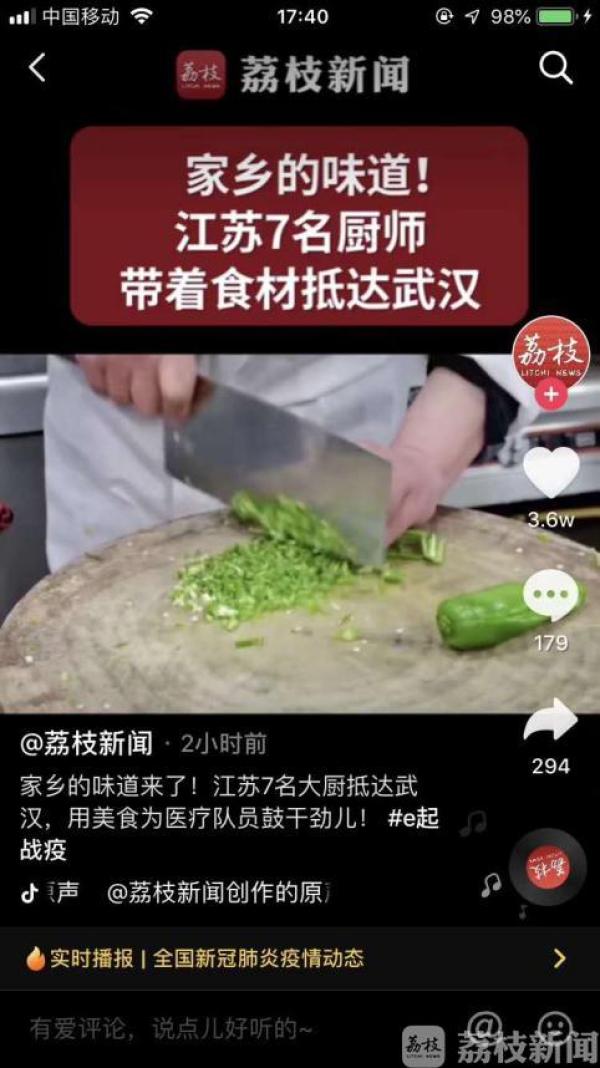The image size is (600, 1068).
Task: Open the spinning music disc
Action: [547, 866]
